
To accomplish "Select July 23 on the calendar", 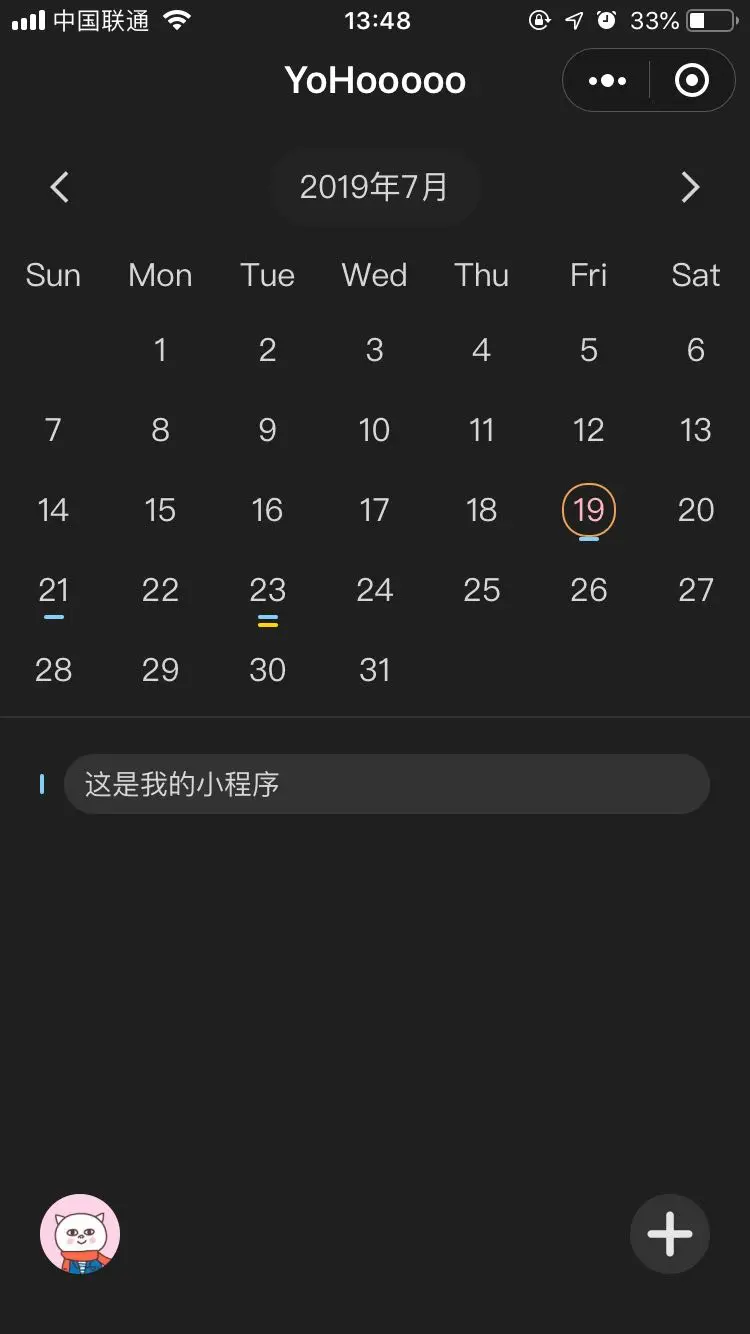I will click(x=267, y=590).
